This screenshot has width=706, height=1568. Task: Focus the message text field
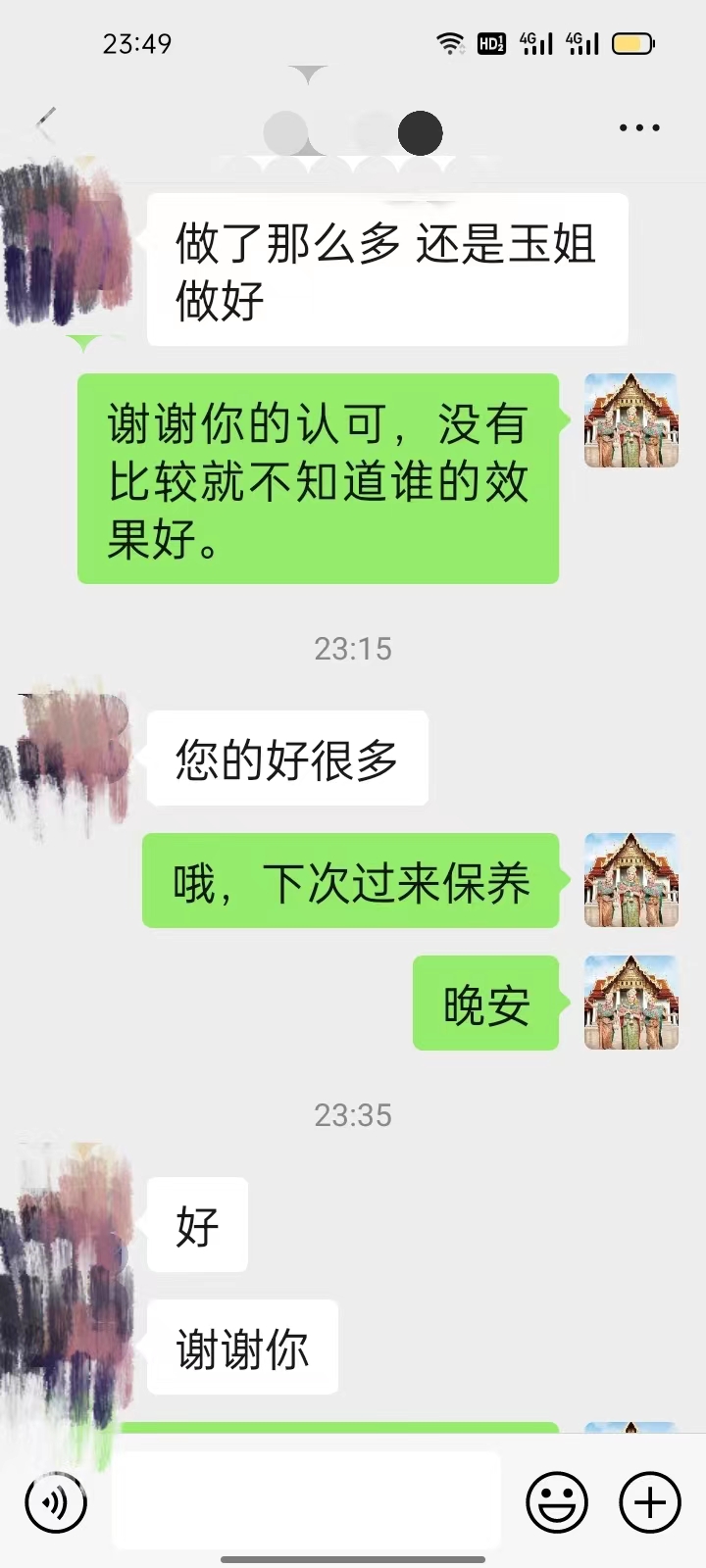(x=306, y=1500)
